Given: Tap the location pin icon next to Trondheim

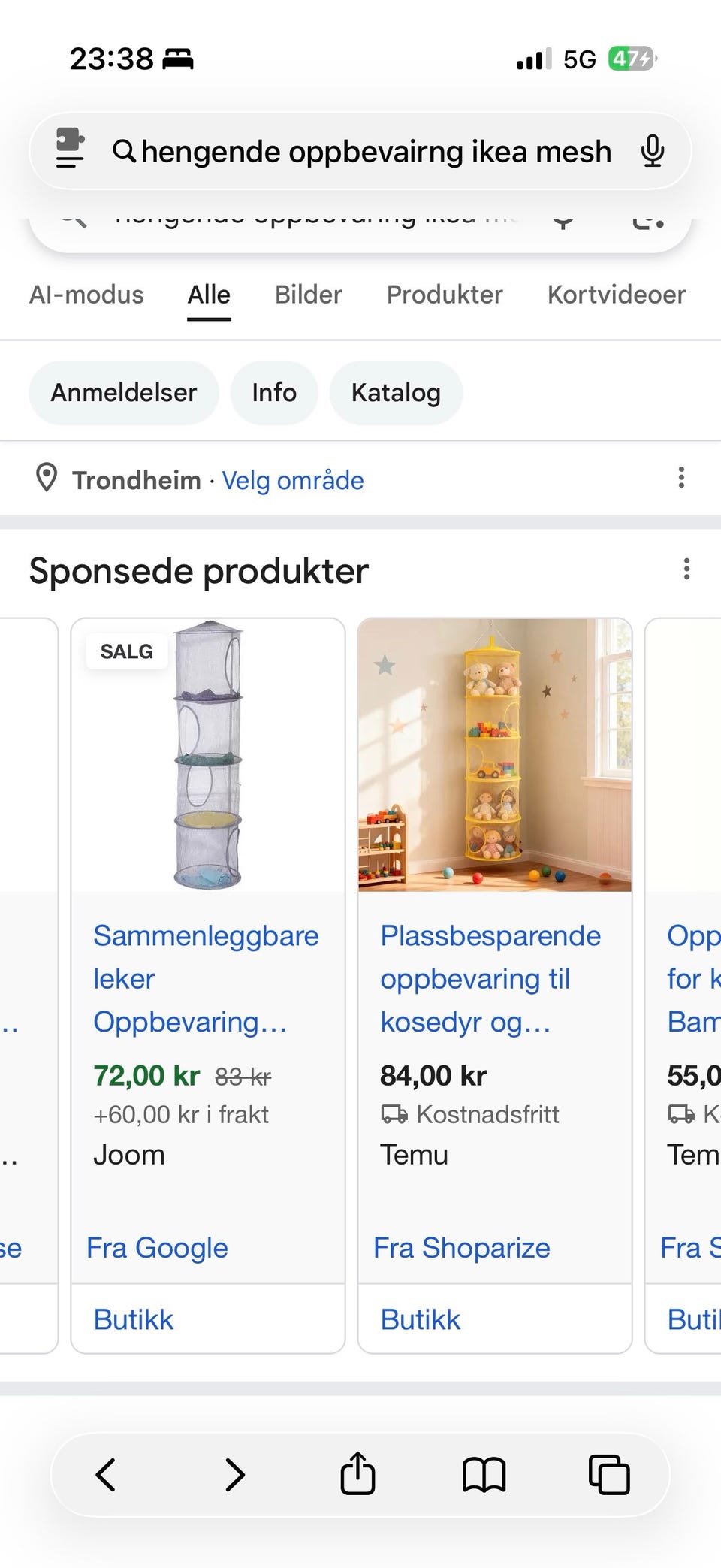Looking at the screenshot, I should pyautogui.click(x=47, y=479).
